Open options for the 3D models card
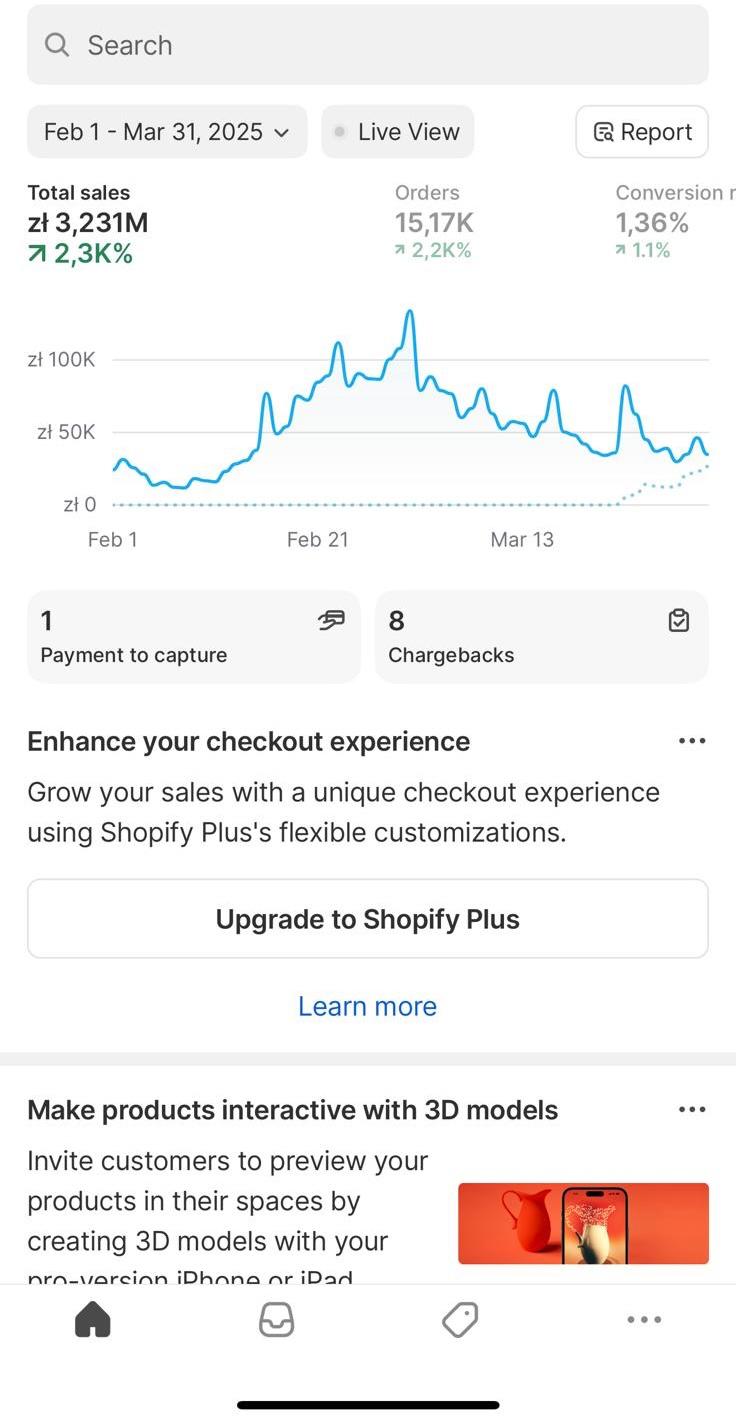 [x=691, y=1110]
